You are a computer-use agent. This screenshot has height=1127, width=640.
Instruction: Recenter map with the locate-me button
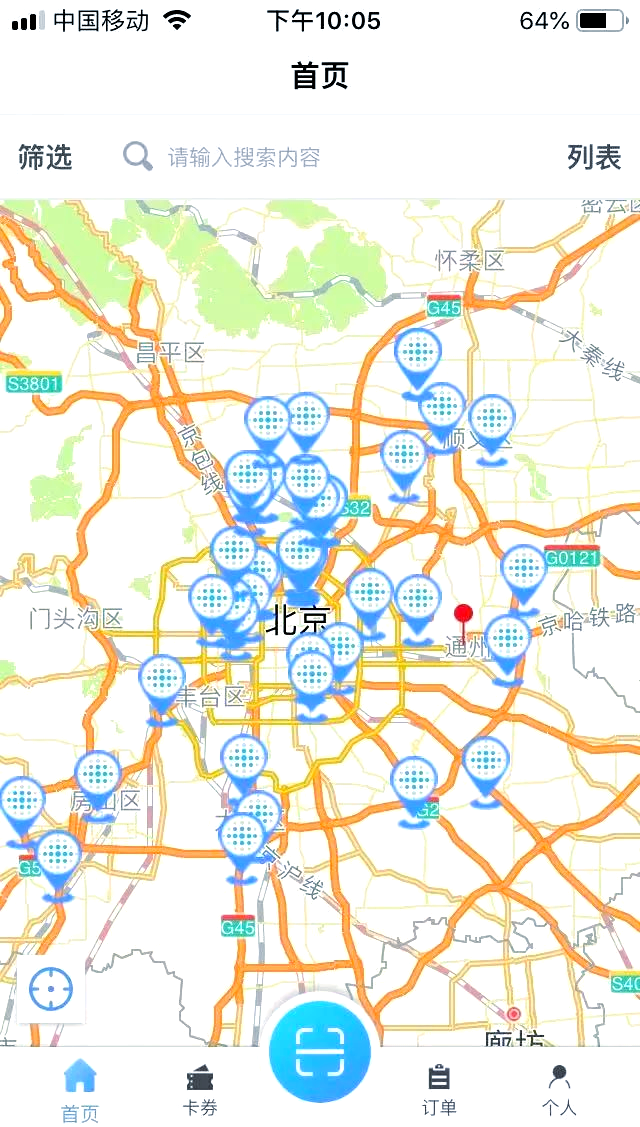51,989
